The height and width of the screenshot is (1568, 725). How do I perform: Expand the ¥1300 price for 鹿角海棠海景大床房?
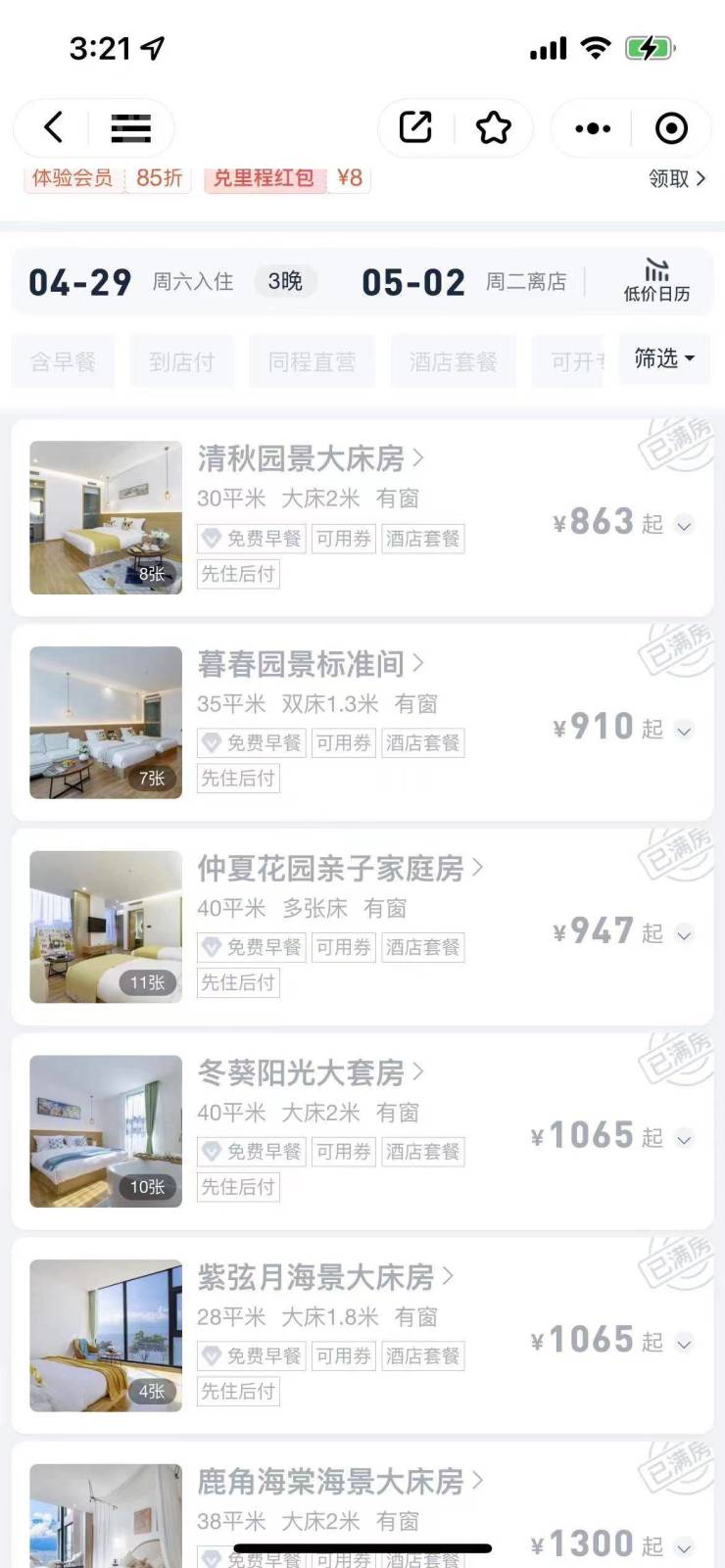684,1547
